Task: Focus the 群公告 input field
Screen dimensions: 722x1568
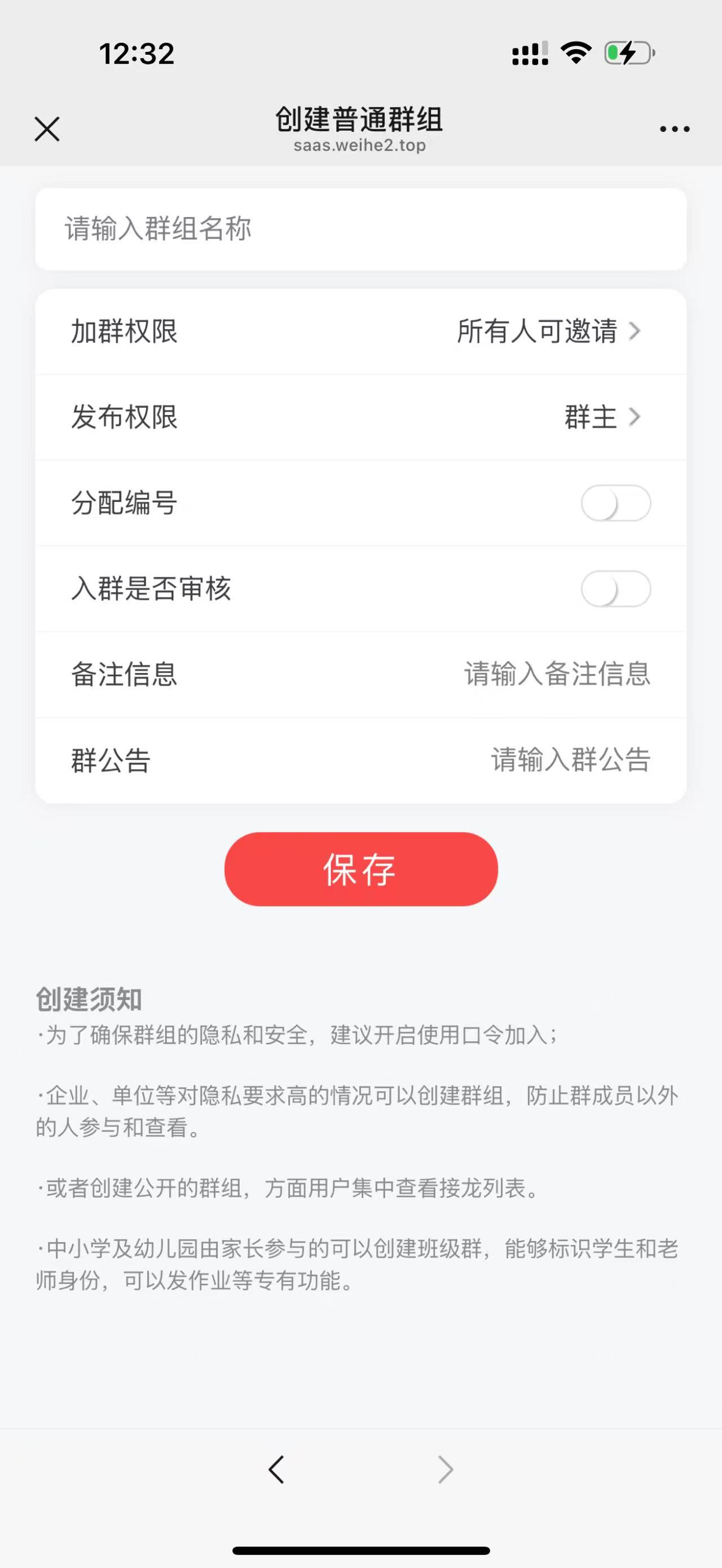Action: [x=570, y=760]
